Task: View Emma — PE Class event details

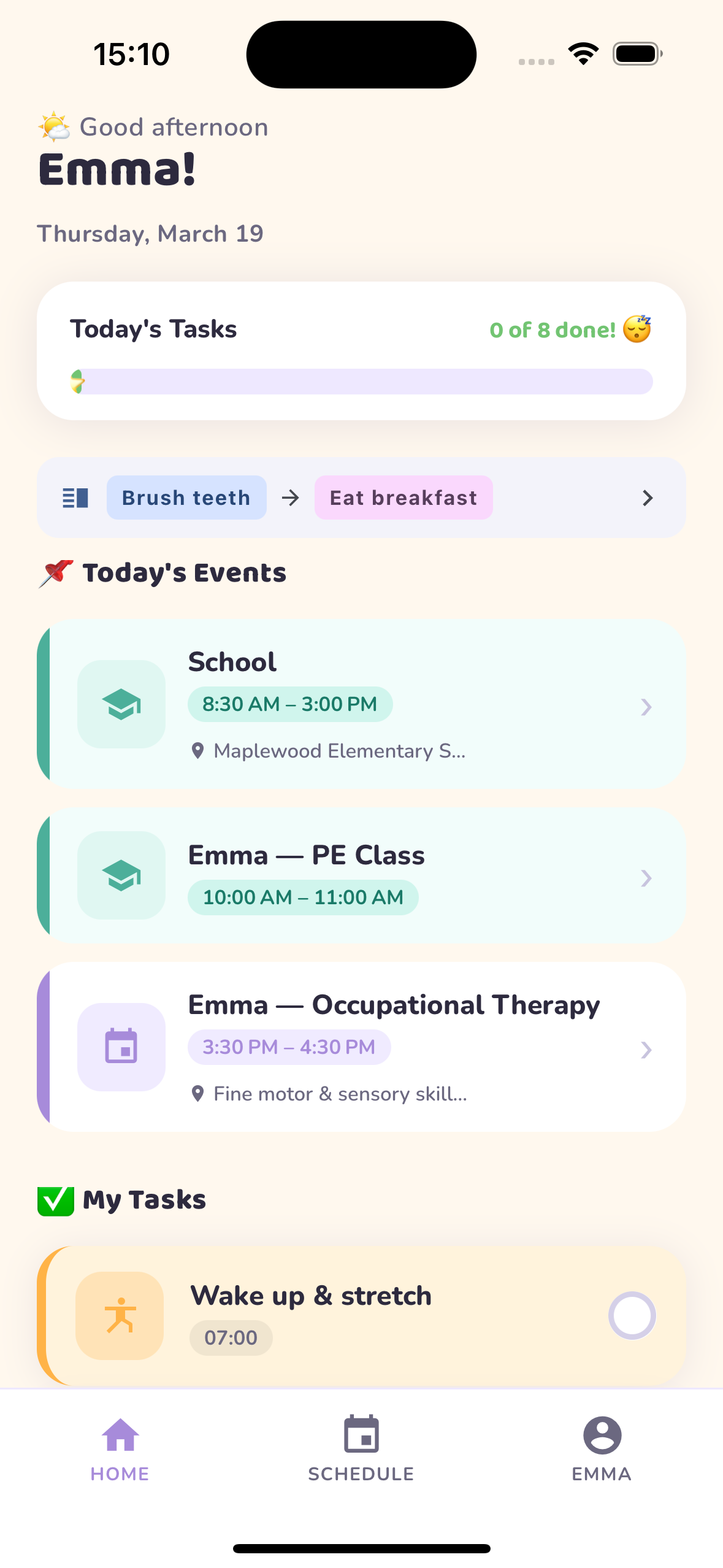Action: (x=361, y=875)
